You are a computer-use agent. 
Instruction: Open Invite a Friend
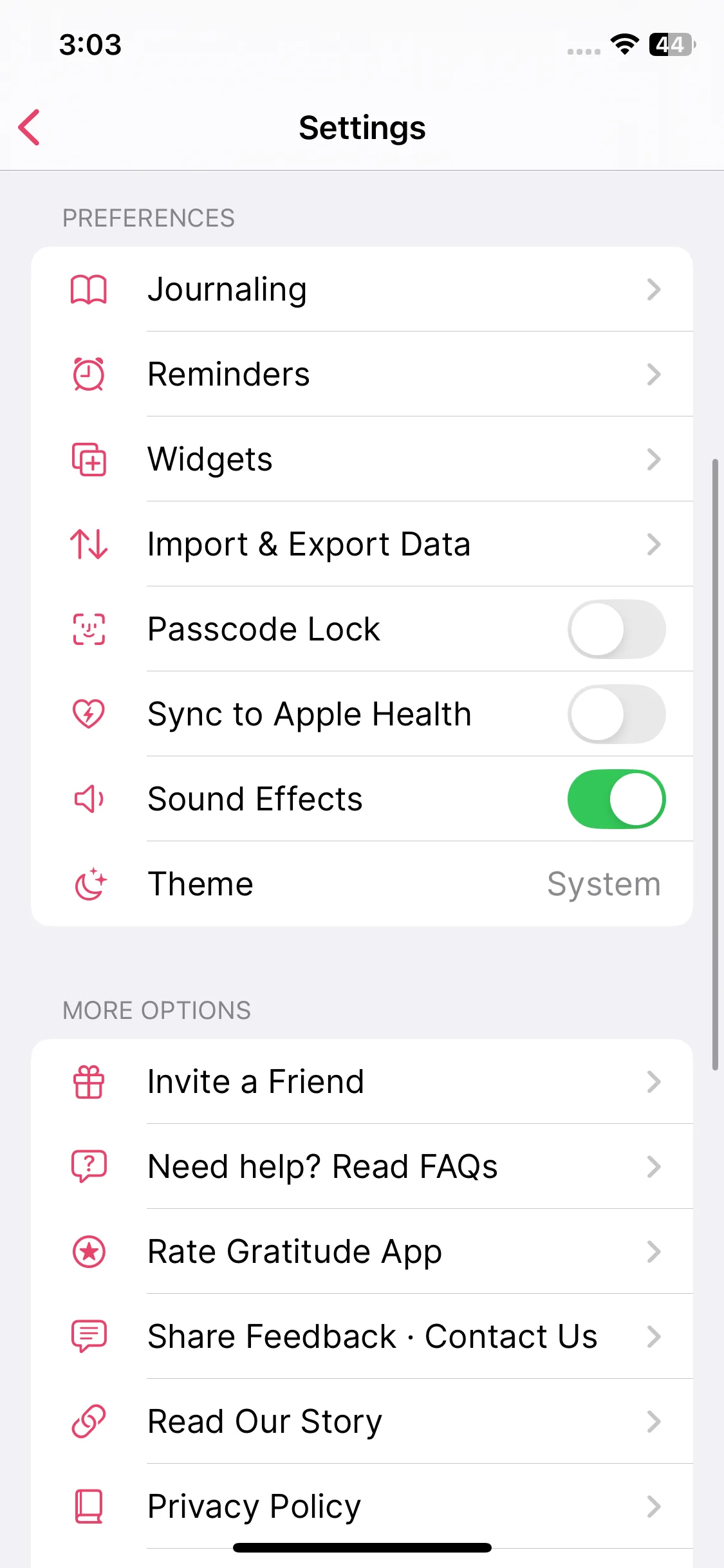click(x=362, y=1082)
